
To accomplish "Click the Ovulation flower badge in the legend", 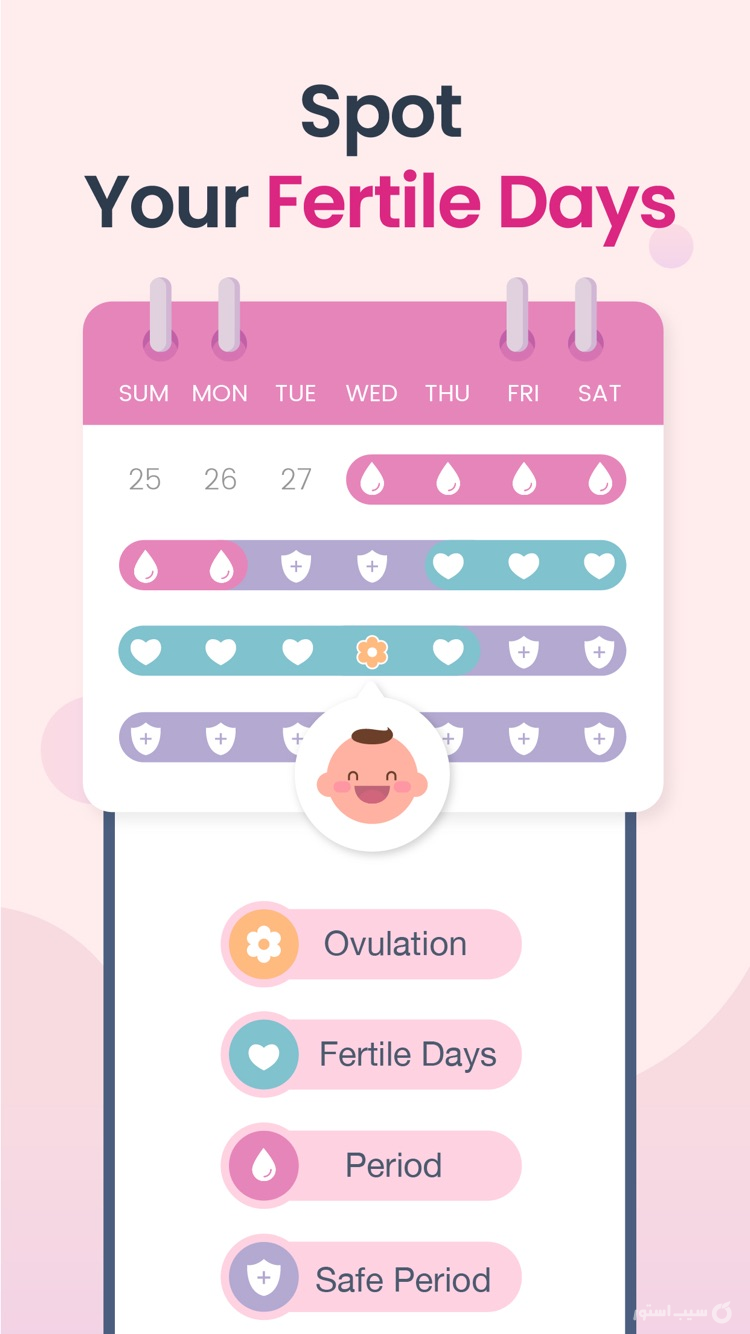I will coord(262,943).
